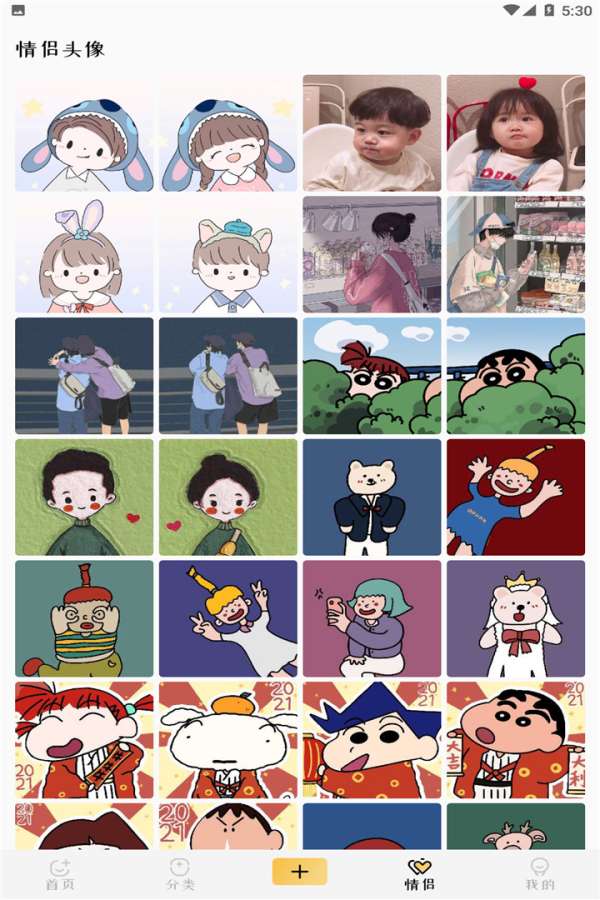Tap the yellow plus add button

tap(299, 871)
